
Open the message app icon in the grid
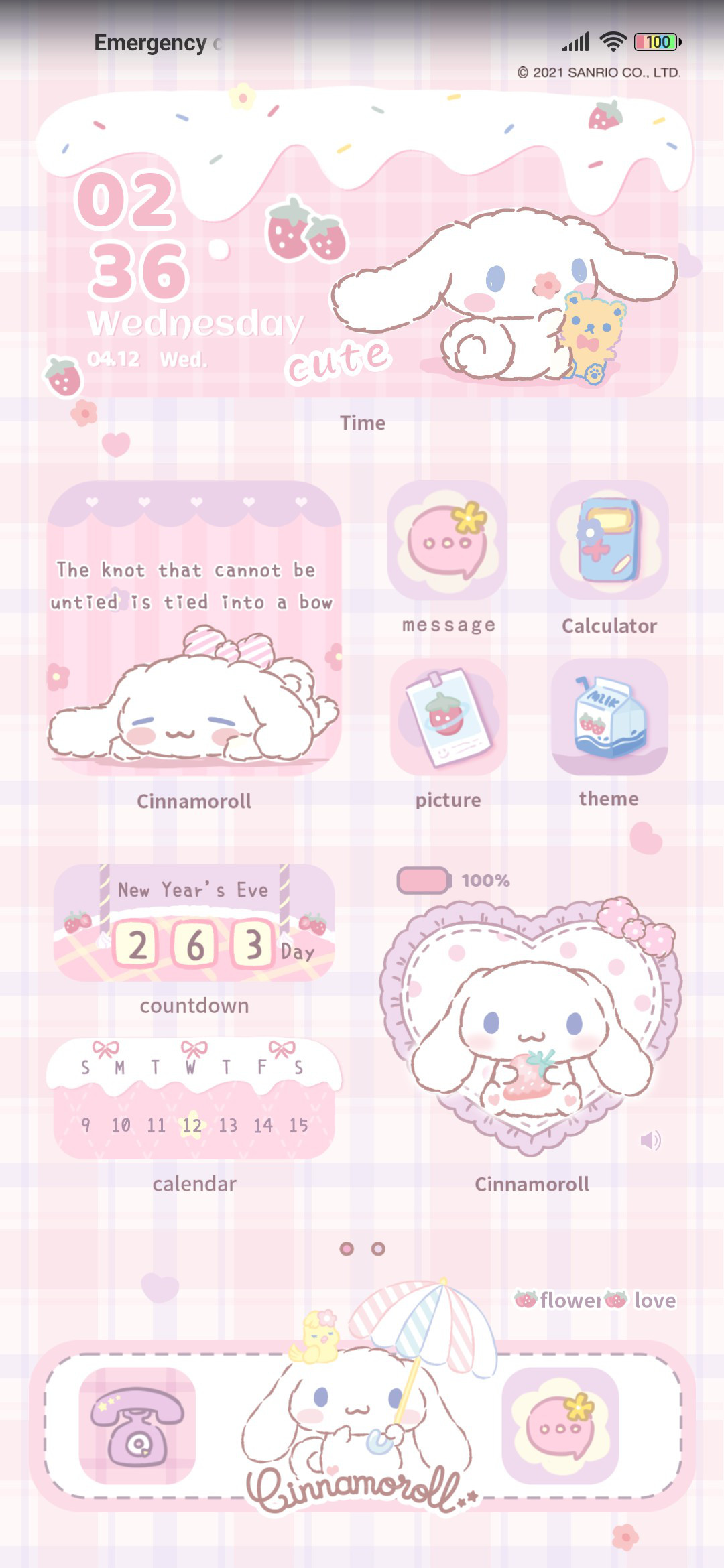coord(447,541)
